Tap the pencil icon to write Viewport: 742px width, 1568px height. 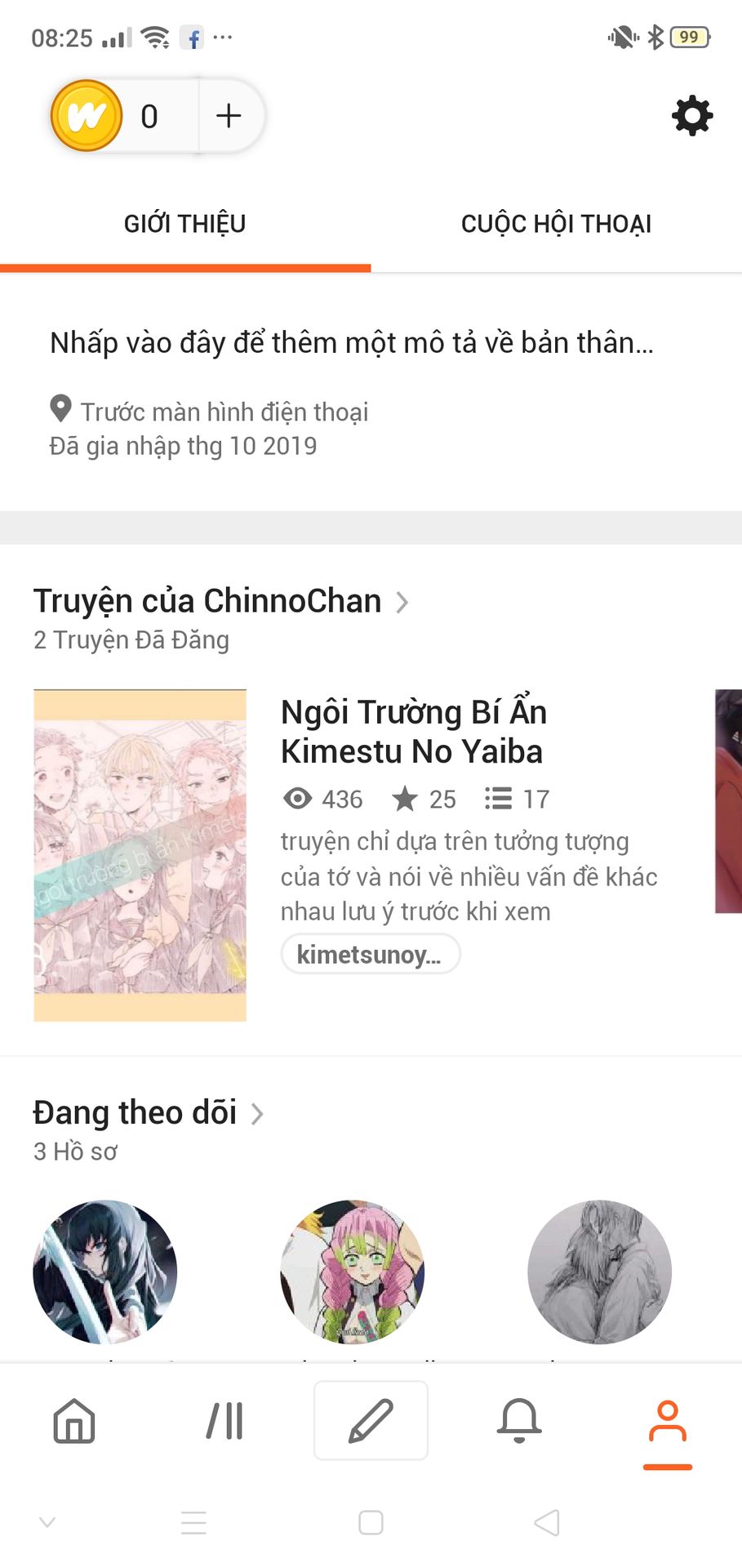(371, 1421)
